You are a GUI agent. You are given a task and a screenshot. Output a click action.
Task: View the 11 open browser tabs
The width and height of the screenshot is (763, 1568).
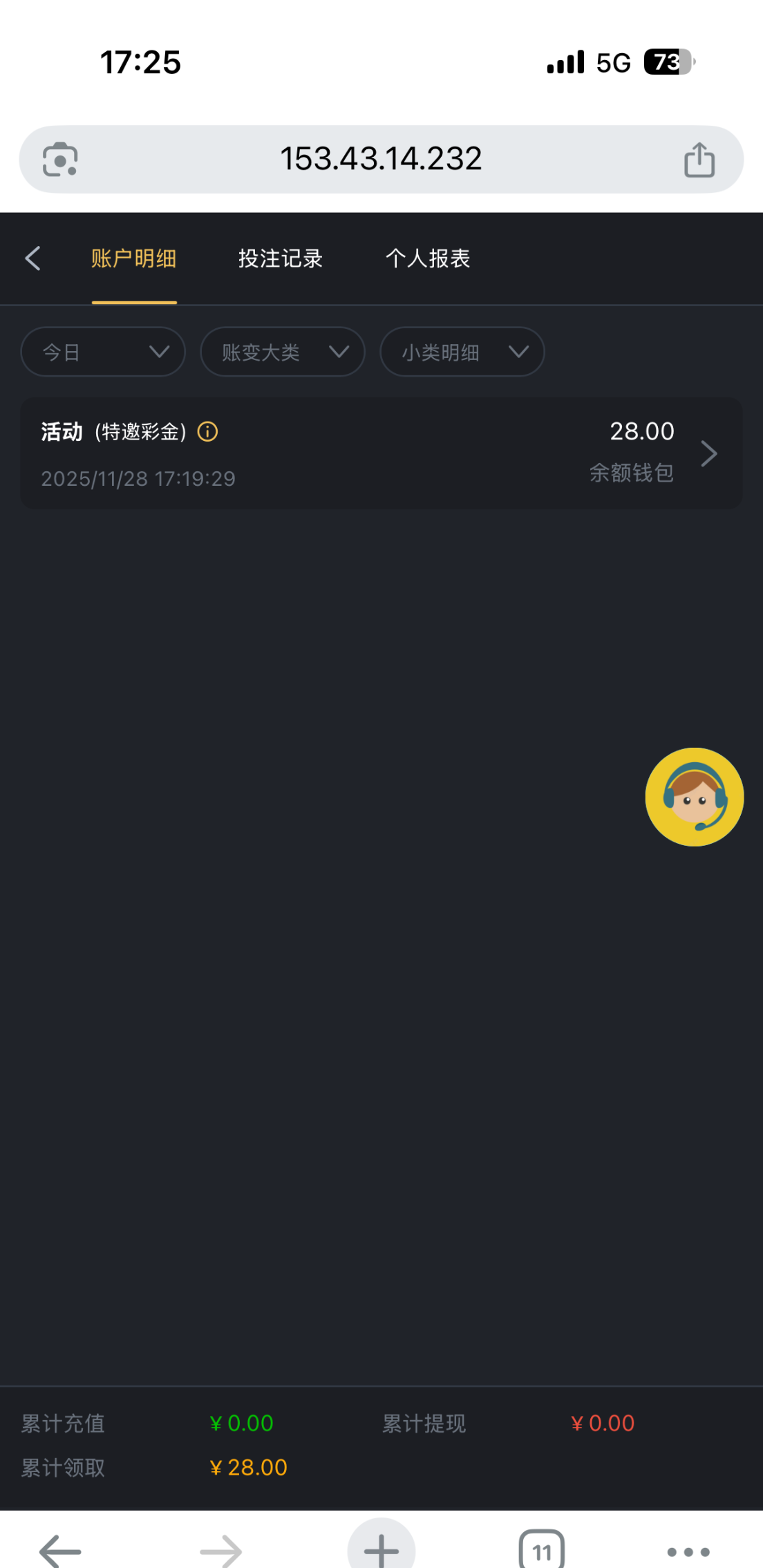coord(541,1551)
